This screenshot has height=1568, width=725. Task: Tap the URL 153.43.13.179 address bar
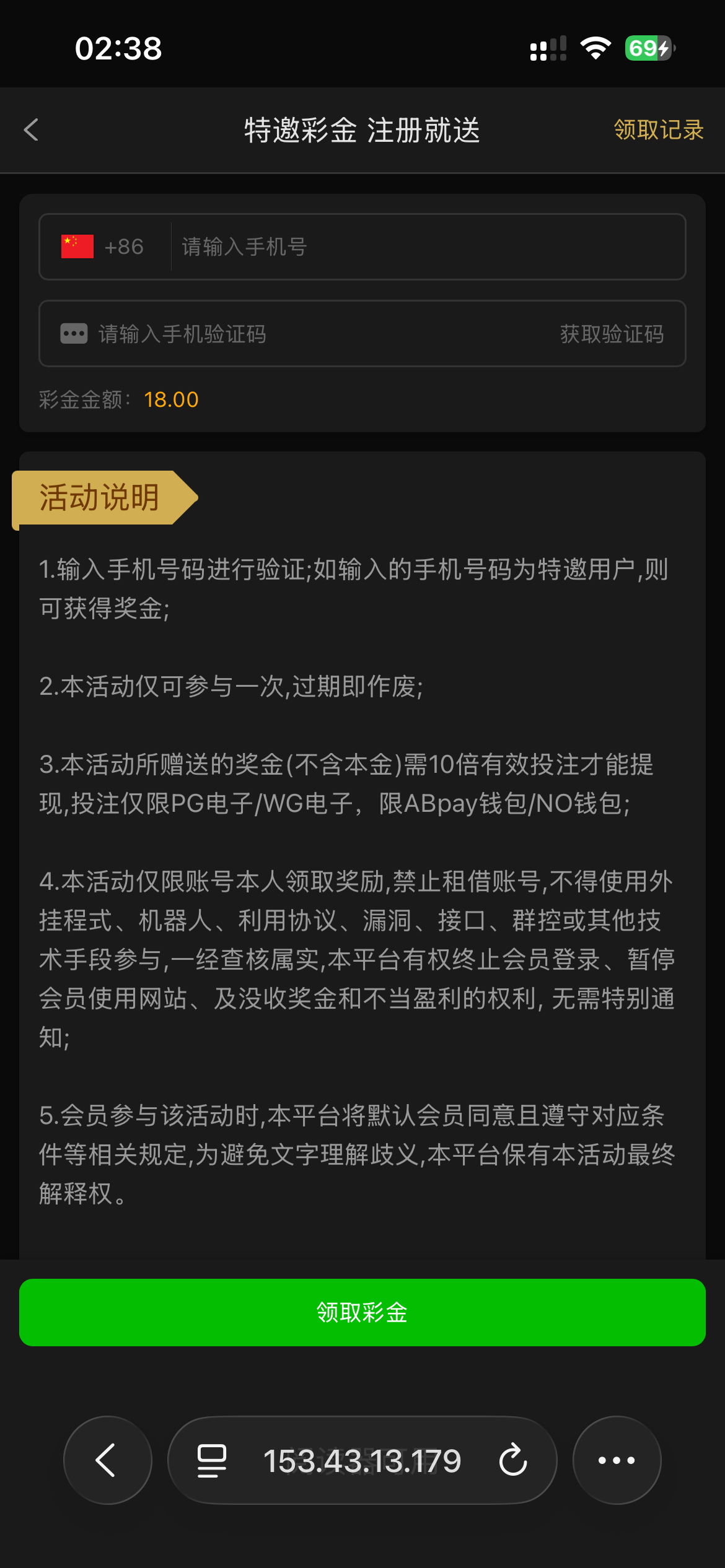click(x=362, y=1460)
